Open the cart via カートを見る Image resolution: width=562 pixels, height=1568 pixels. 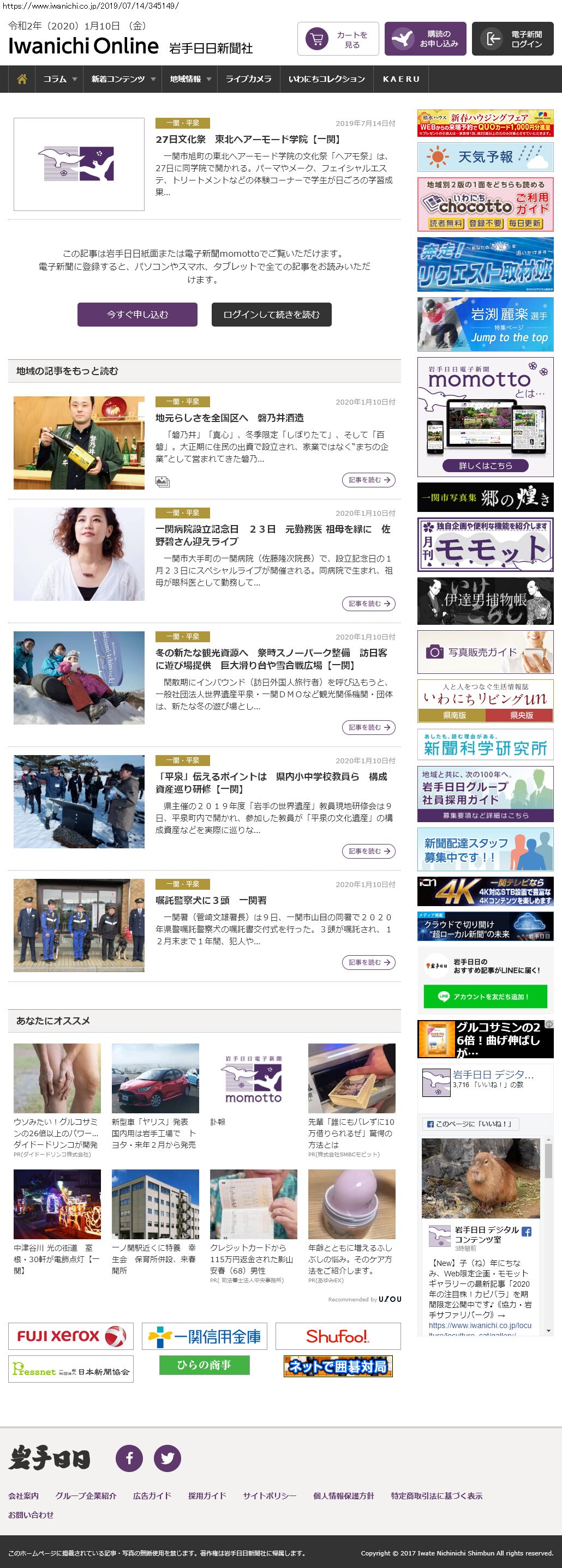(338, 39)
